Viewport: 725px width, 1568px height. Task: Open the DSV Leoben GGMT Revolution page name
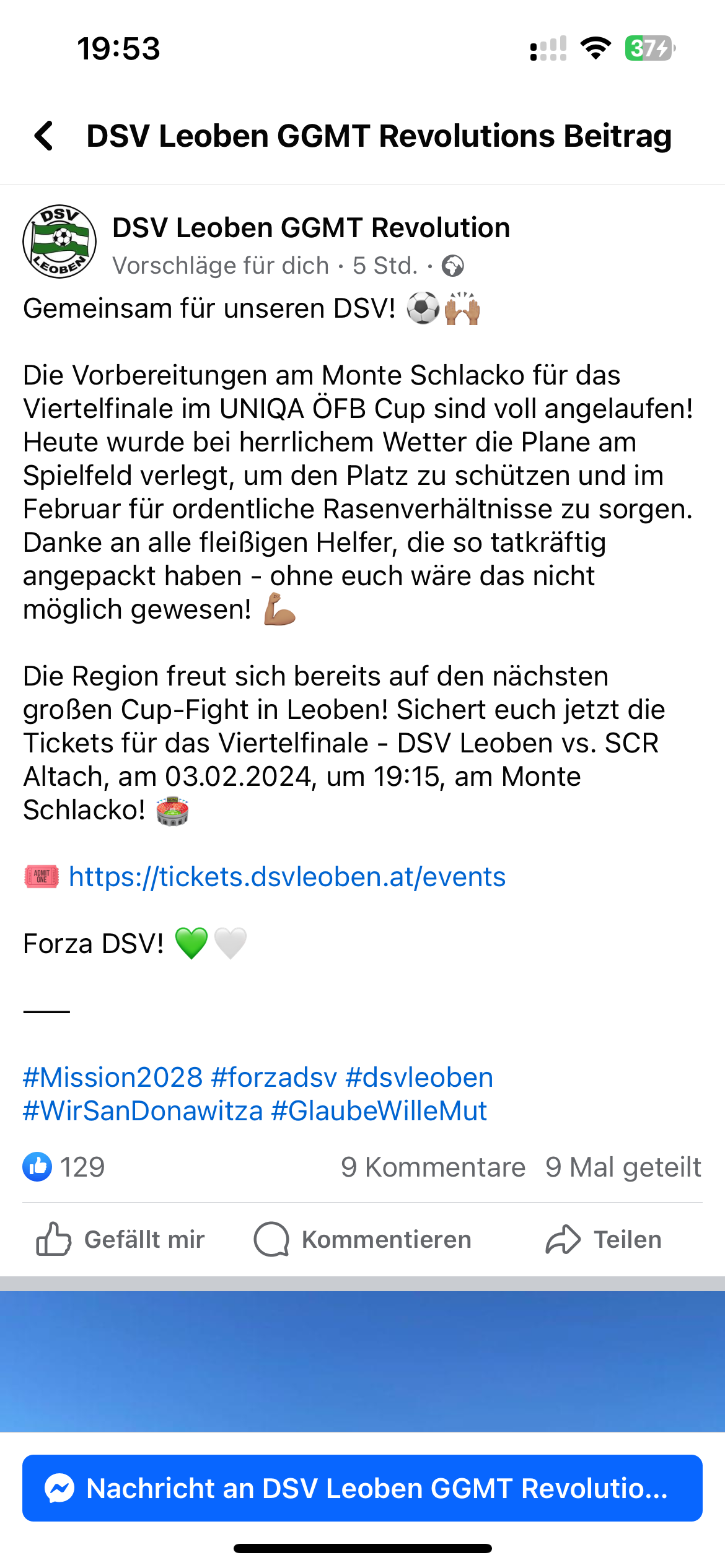coord(311,227)
